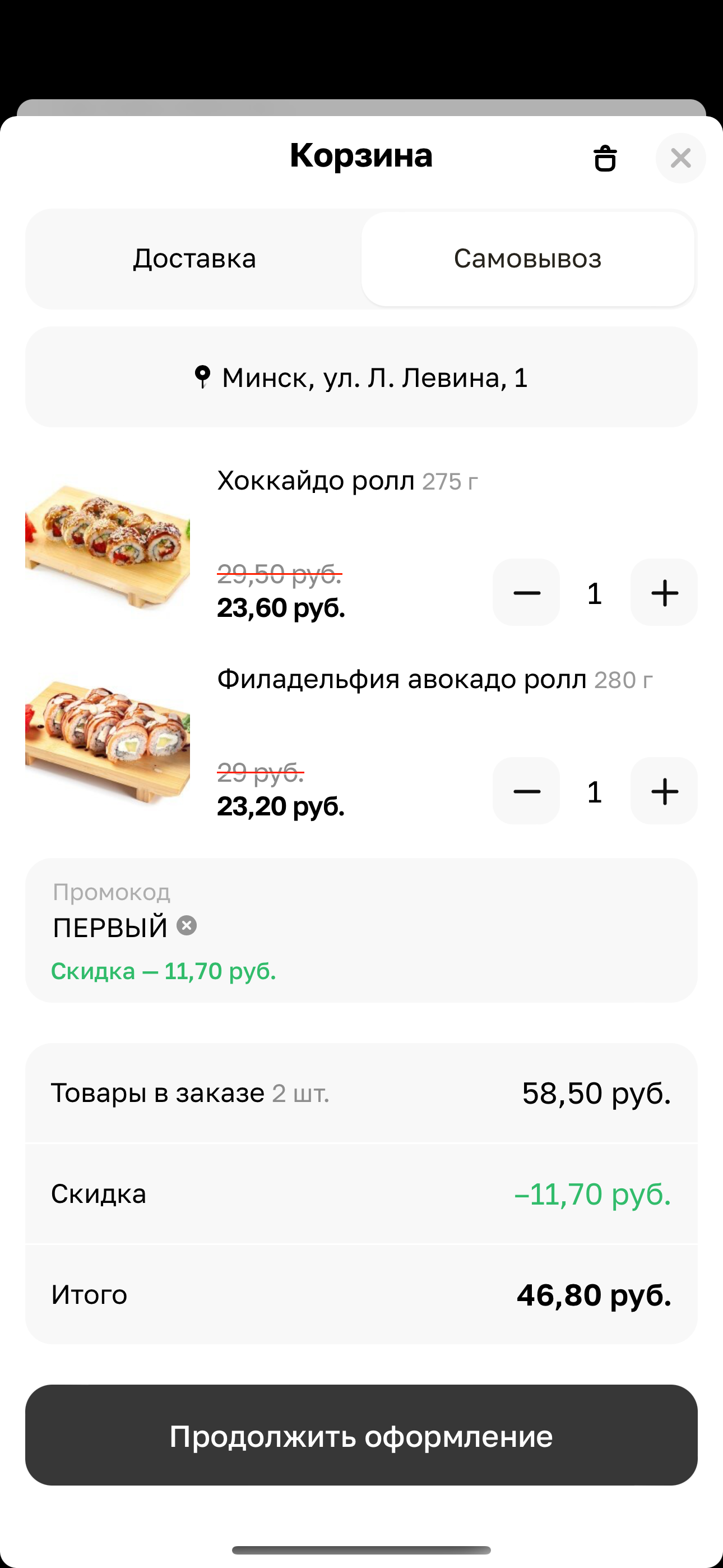Open pickup address Минск, ул. Л. Левина, 1

(x=361, y=377)
